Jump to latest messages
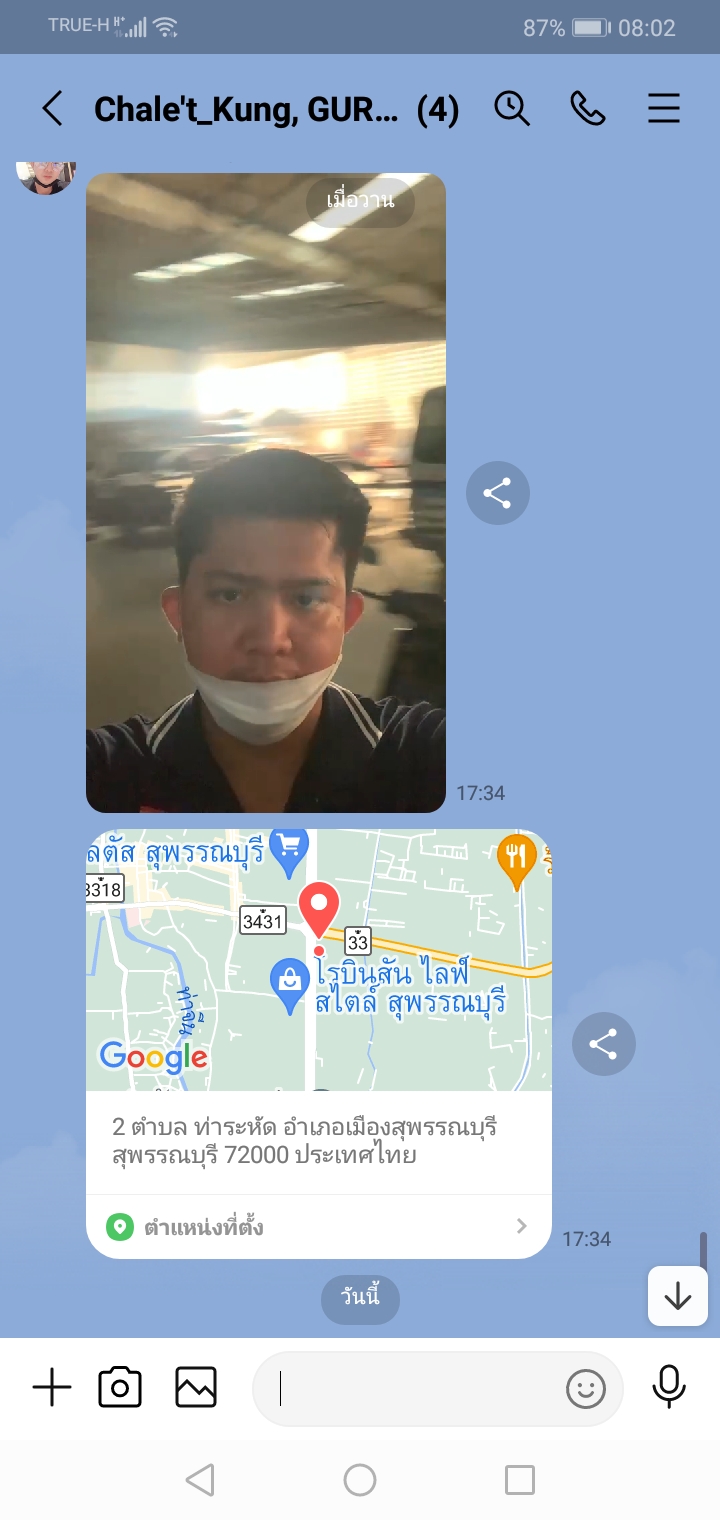Viewport: 720px width, 1520px height. coord(677,1296)
